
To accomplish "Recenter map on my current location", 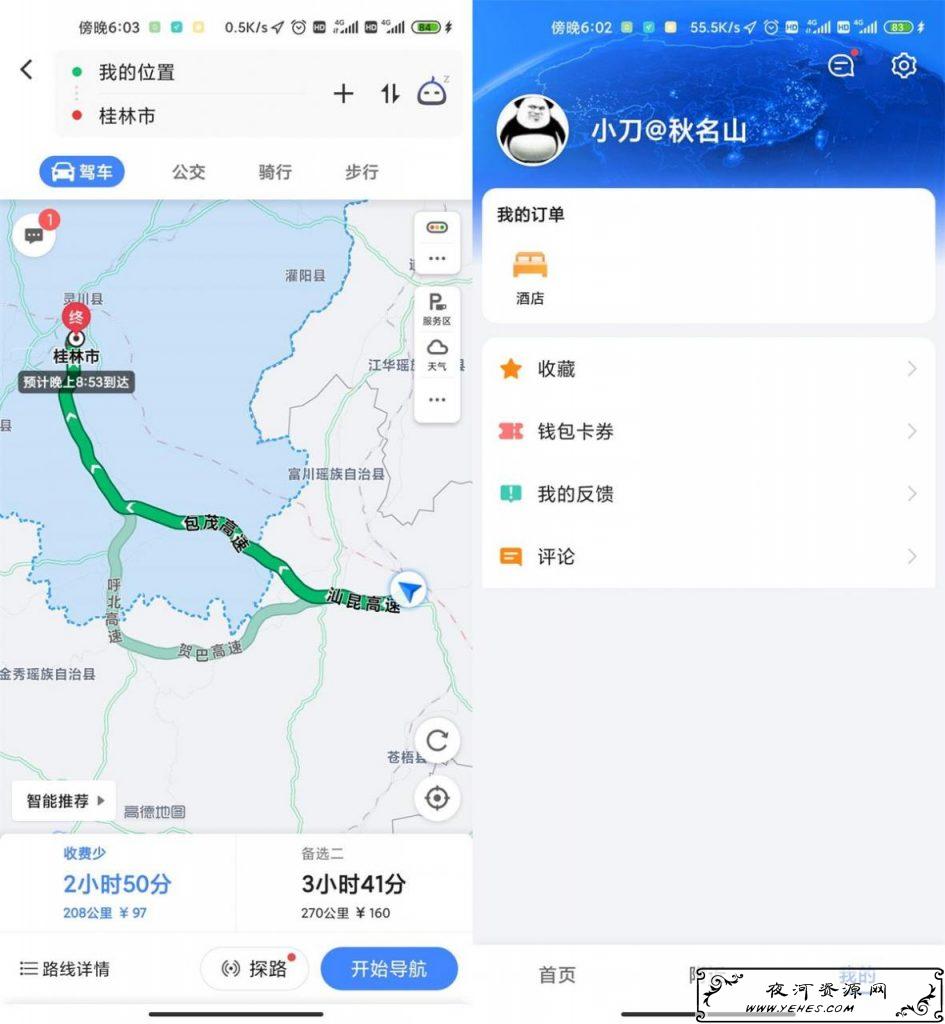I will click(437, 798).
